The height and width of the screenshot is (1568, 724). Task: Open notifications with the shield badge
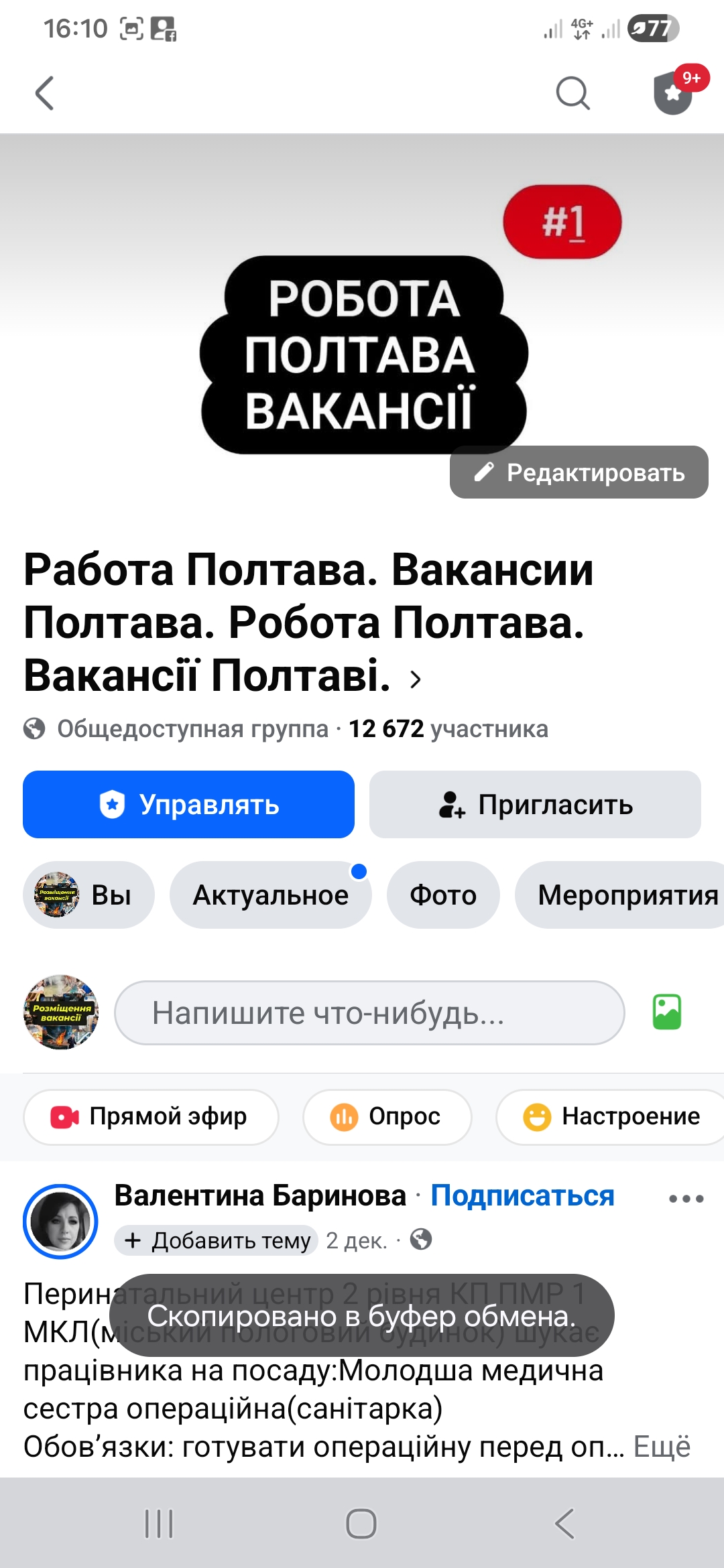674,94
